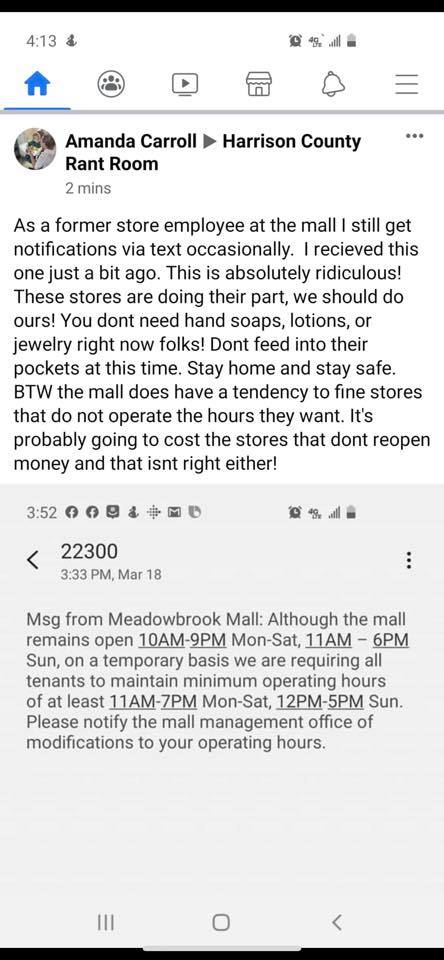Open the notifications bell
Image resolution: width=444 pixels, height=960 pixels.
(x=333, y=83)
